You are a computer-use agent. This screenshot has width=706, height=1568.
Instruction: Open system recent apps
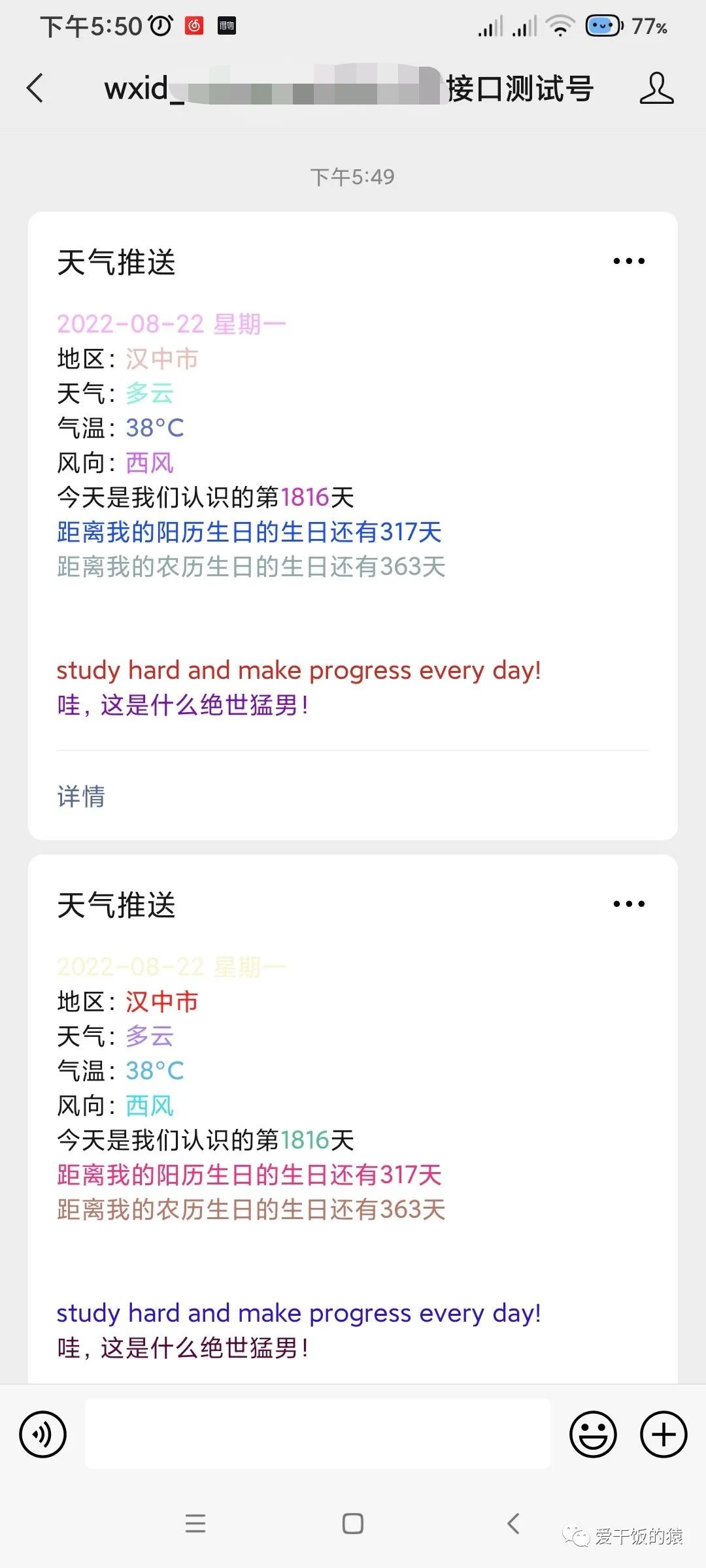tap(195, 1524)
